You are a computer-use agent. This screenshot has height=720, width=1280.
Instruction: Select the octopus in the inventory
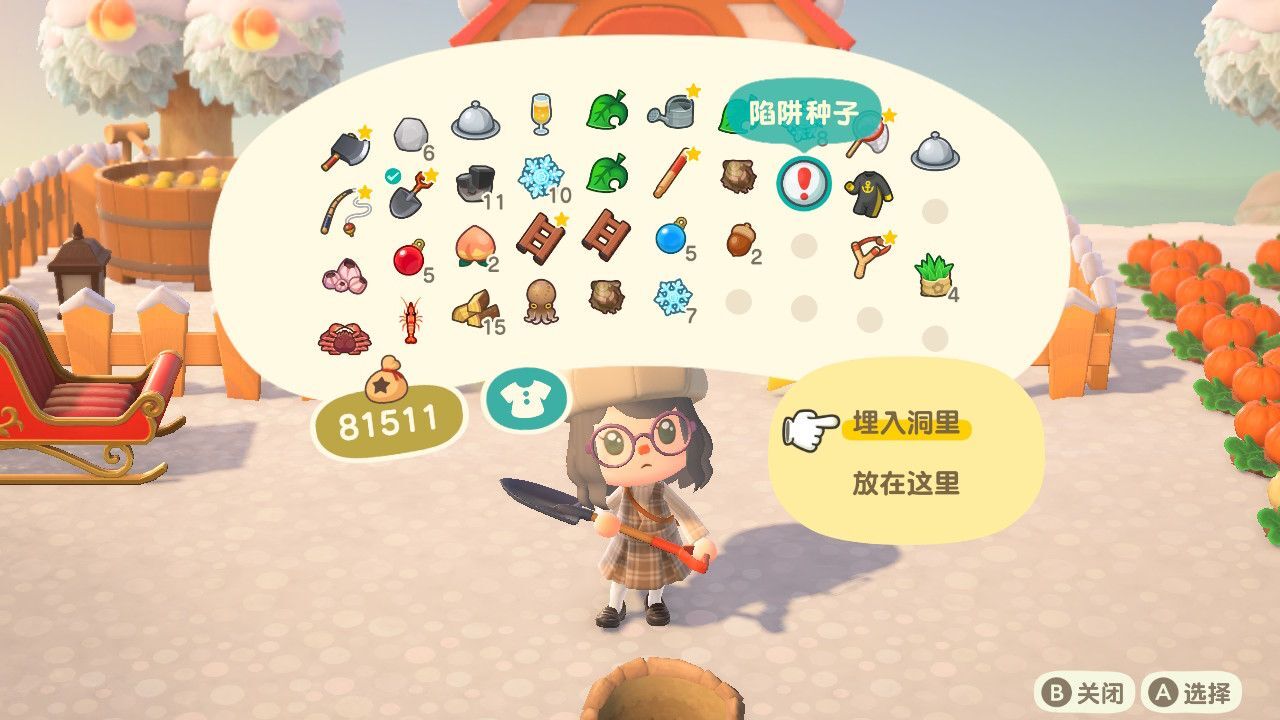pos(541,300)
